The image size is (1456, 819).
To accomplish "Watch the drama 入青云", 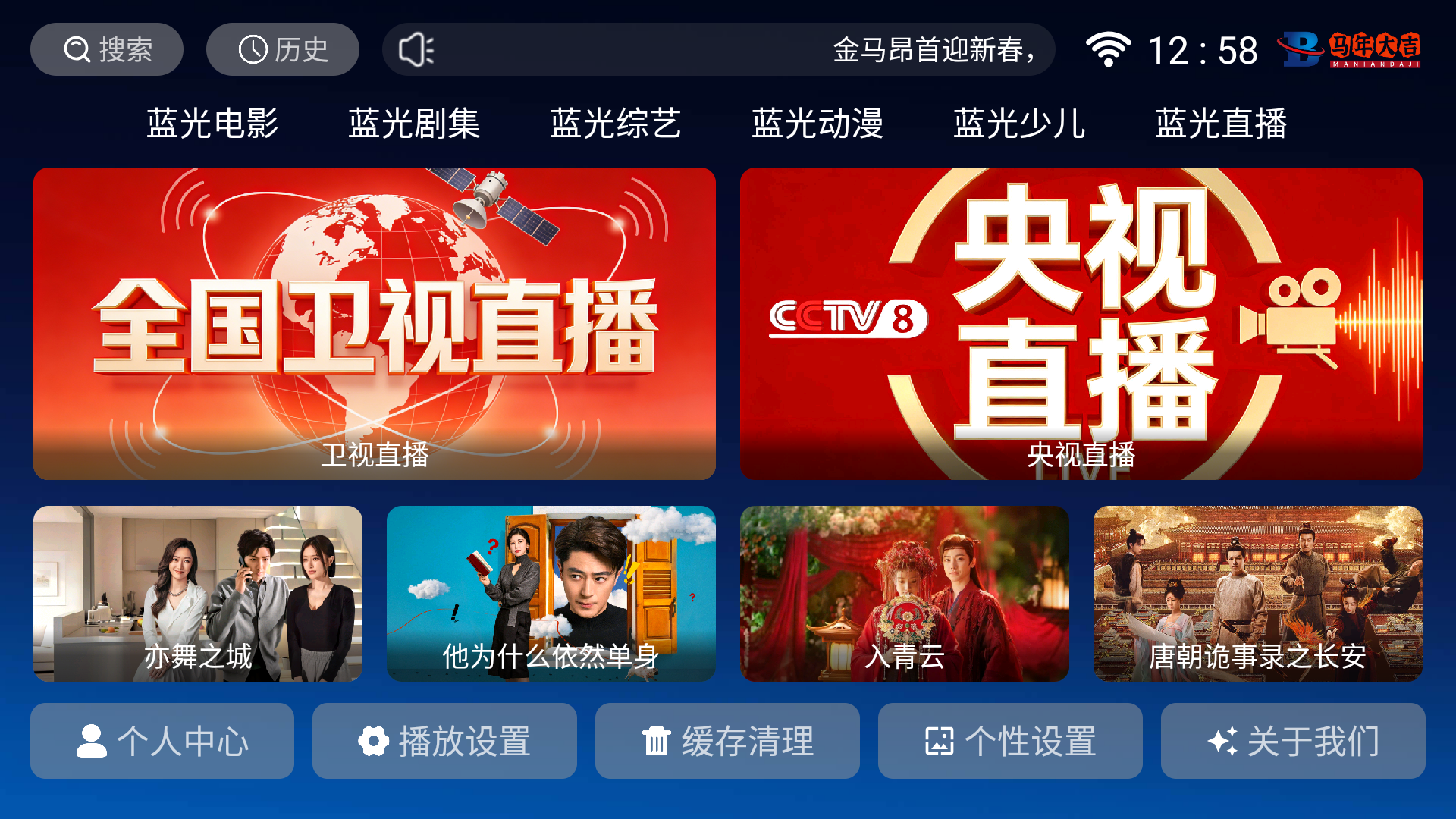I will click(x=905, y=594).
